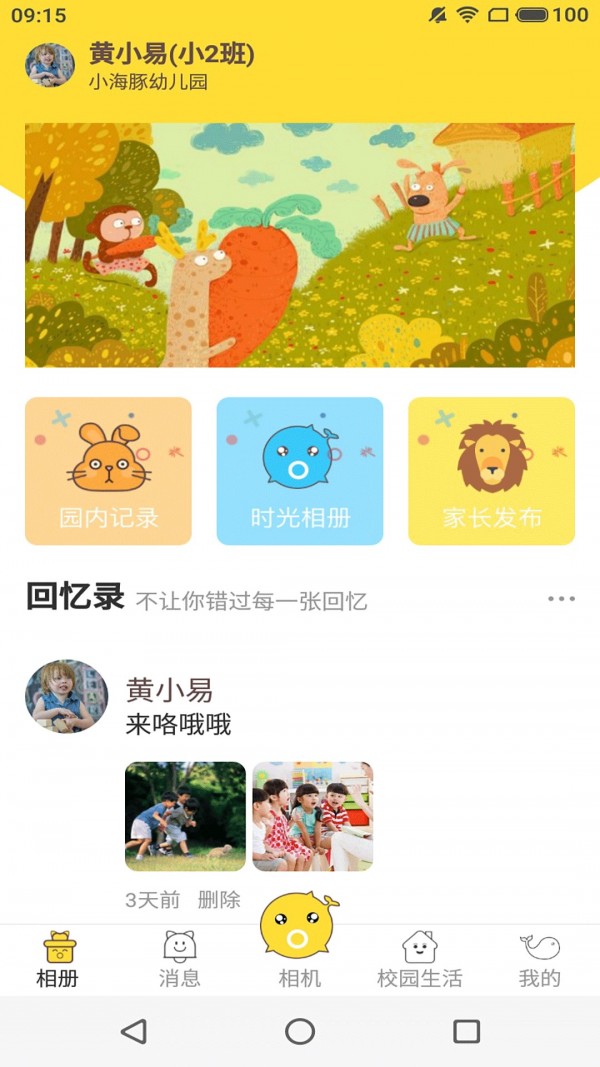Open the 家长发布 card
600x1067 pixels.
pyautogui.click(x=491, y=471)
